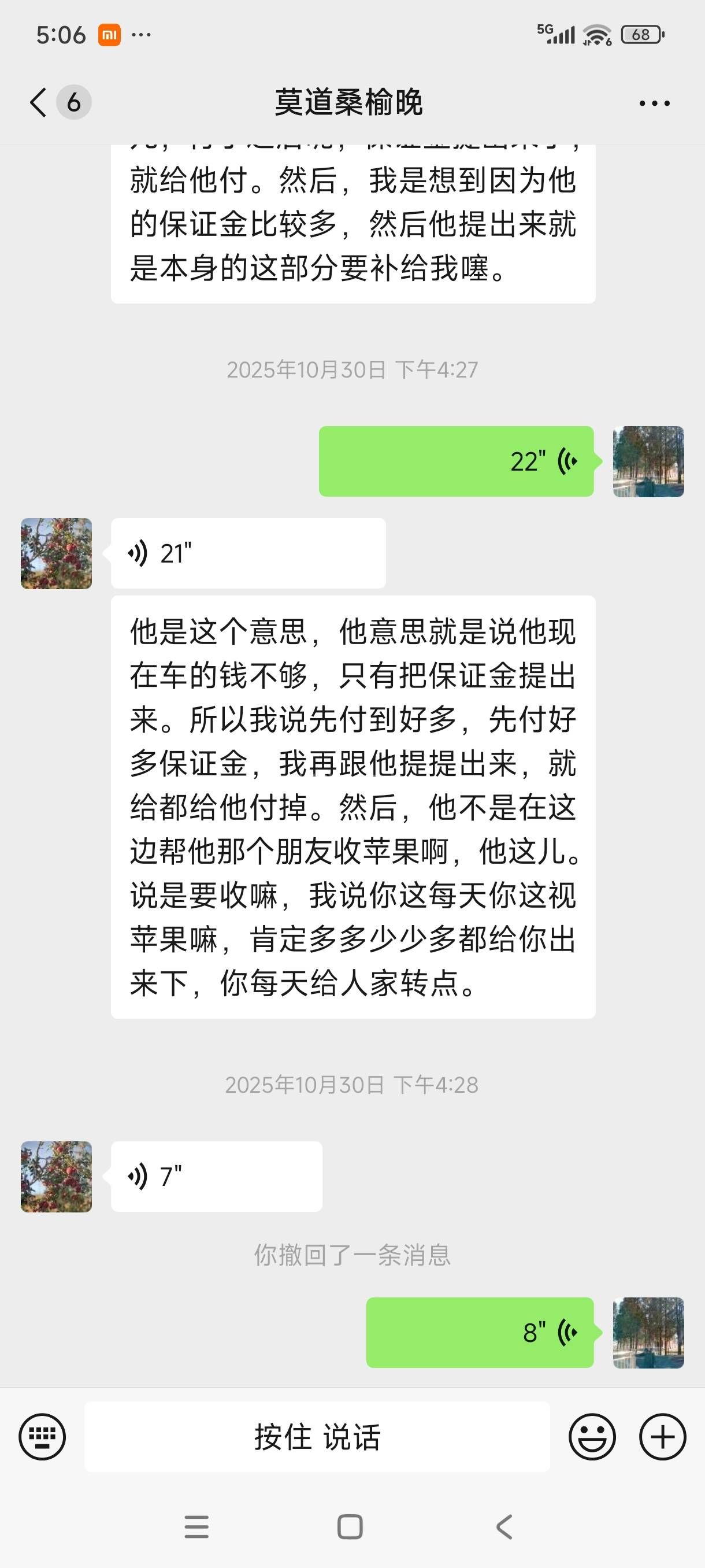Open the chat overflow menu
705x1568 pixels.
tap(654, 103)
